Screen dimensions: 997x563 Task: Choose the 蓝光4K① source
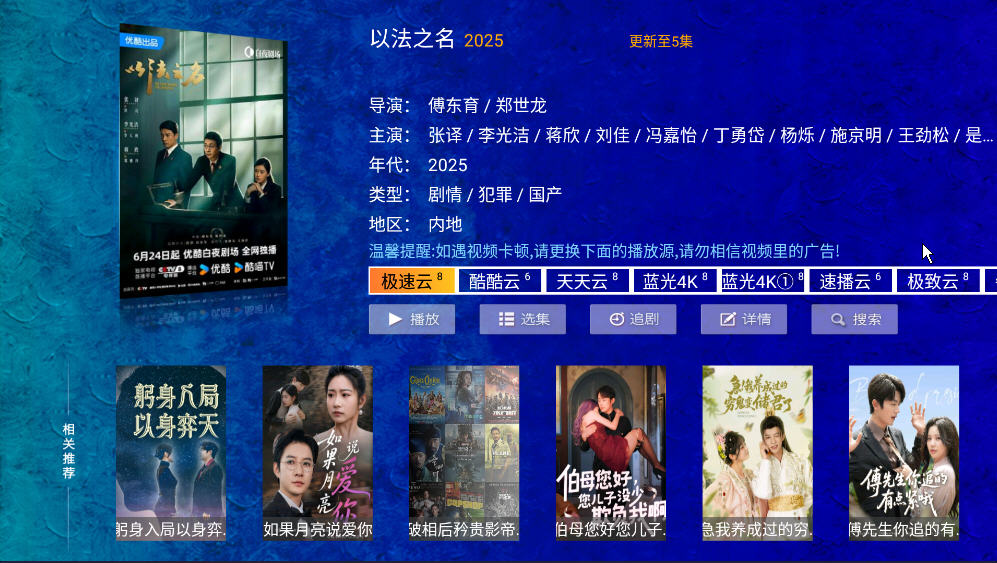[x=763, y=281]
